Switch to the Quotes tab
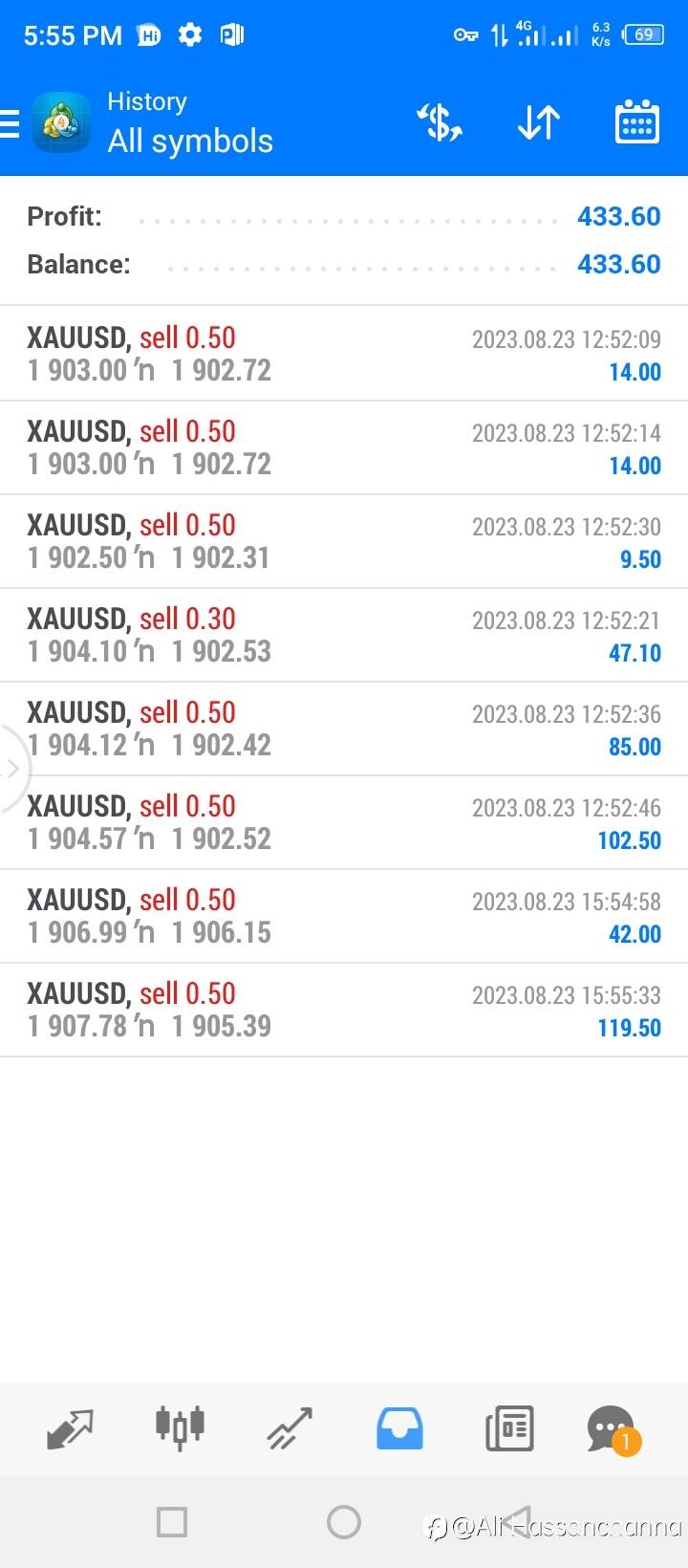688x1568 pixels. click(x=70, y=1428)
